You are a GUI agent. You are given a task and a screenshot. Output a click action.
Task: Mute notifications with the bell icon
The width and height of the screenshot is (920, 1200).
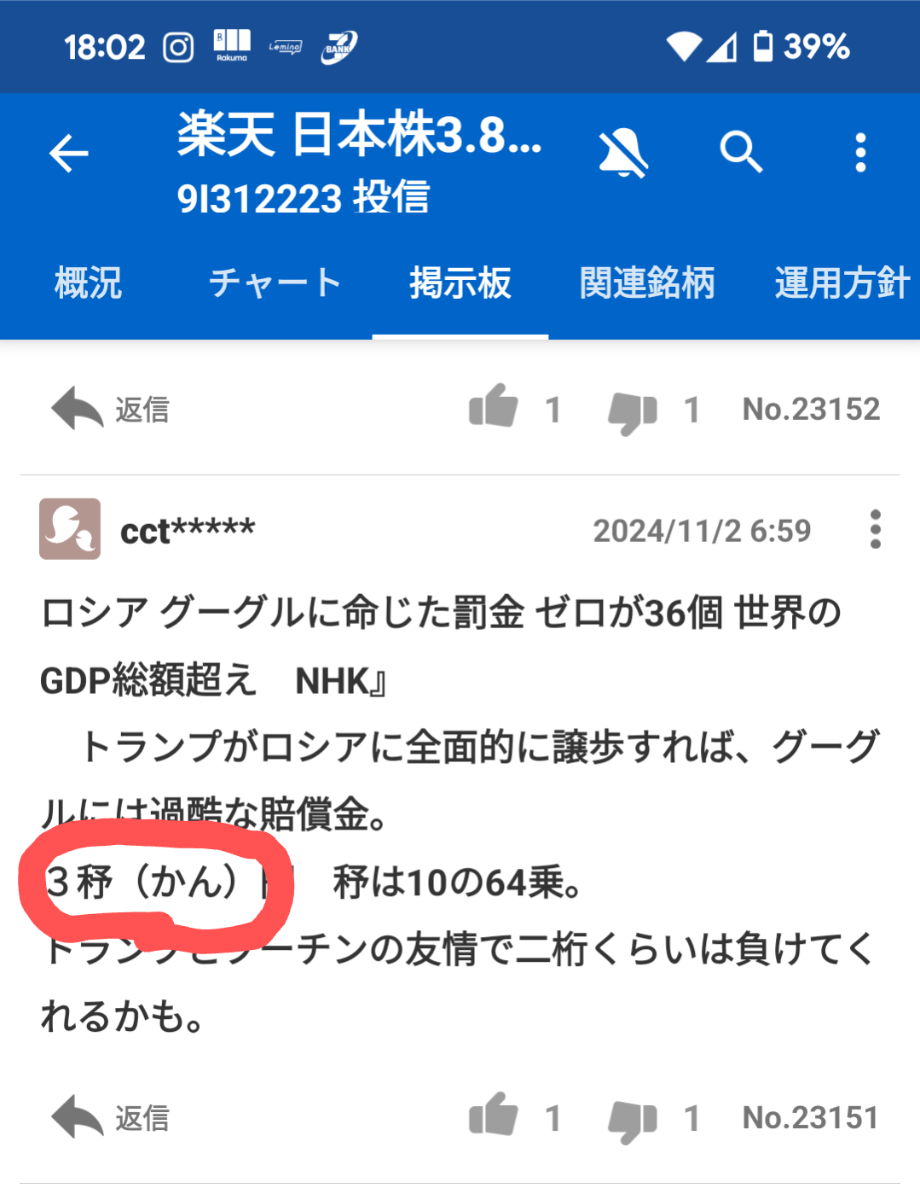[x=622, y=152]
